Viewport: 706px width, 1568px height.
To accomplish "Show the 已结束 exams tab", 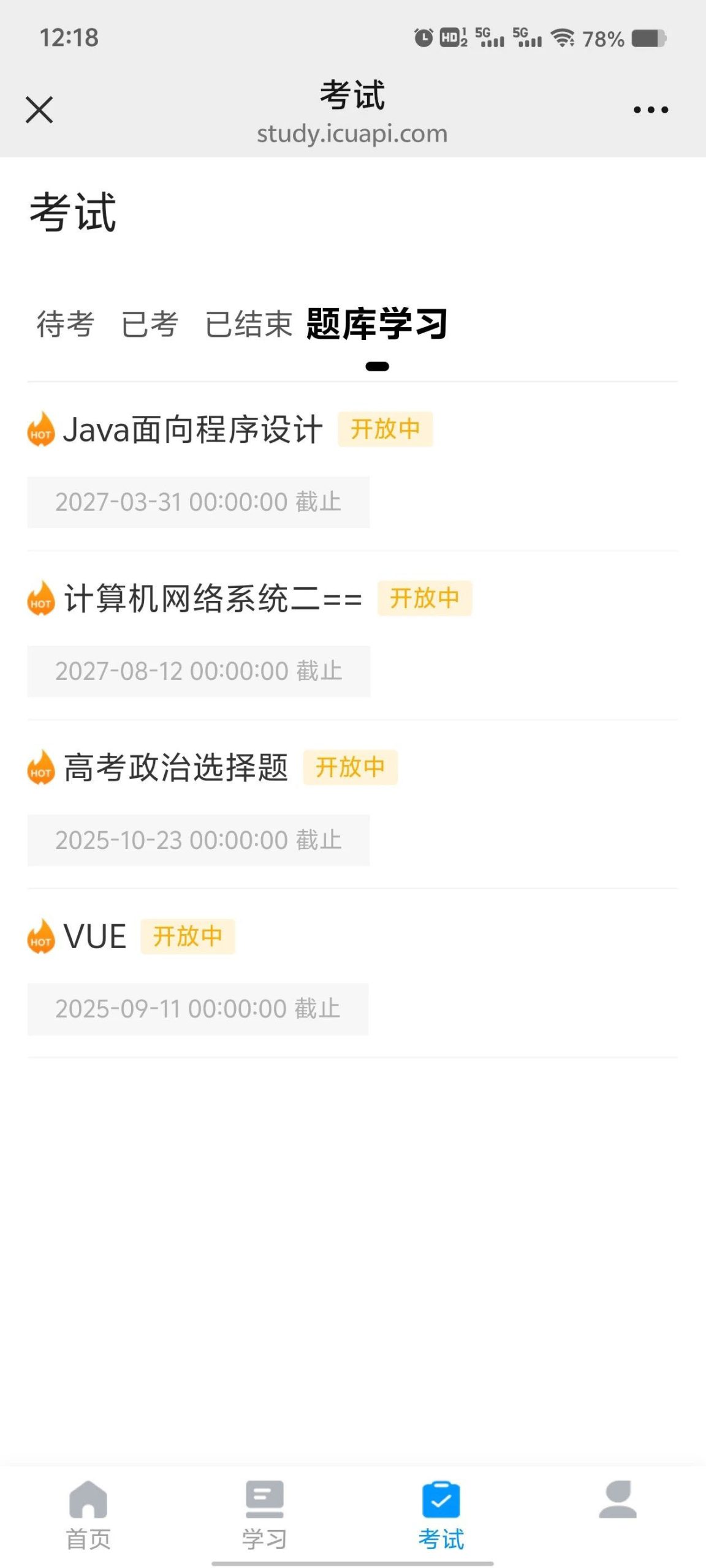I will tap(248, 324).
